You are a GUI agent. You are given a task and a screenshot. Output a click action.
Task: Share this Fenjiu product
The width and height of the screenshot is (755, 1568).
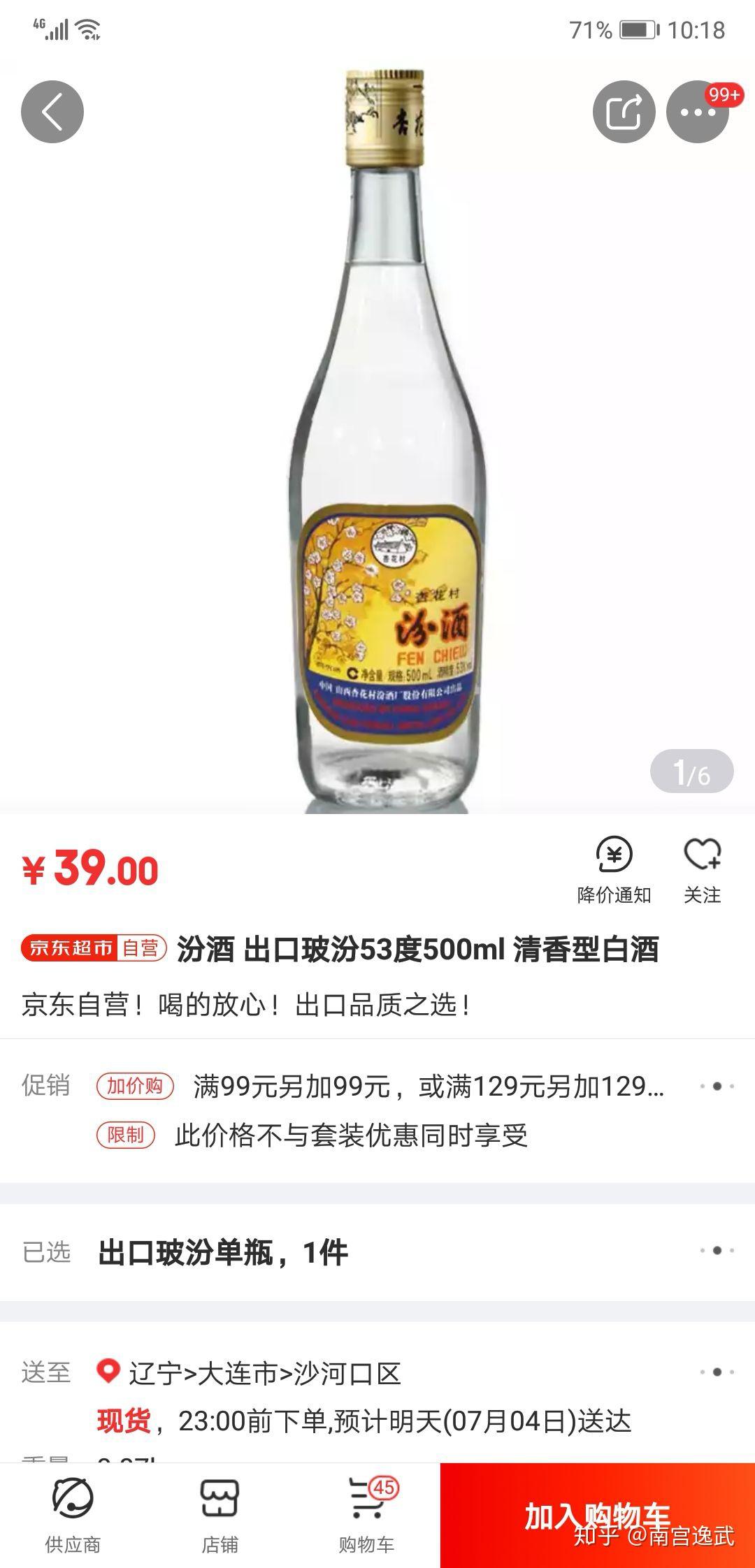624,112
